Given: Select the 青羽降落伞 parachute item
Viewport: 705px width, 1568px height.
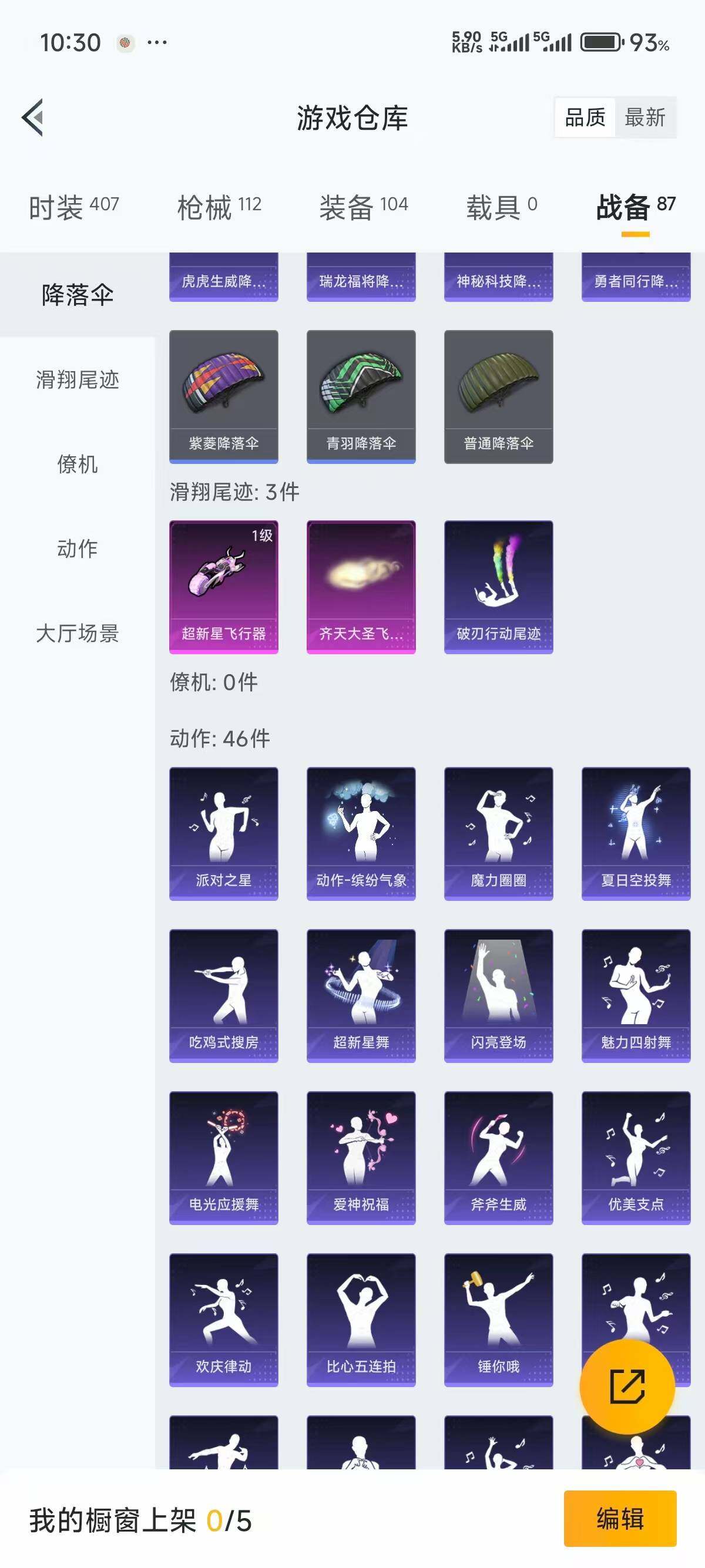Looking at the screenshot, I should (360, 396).
